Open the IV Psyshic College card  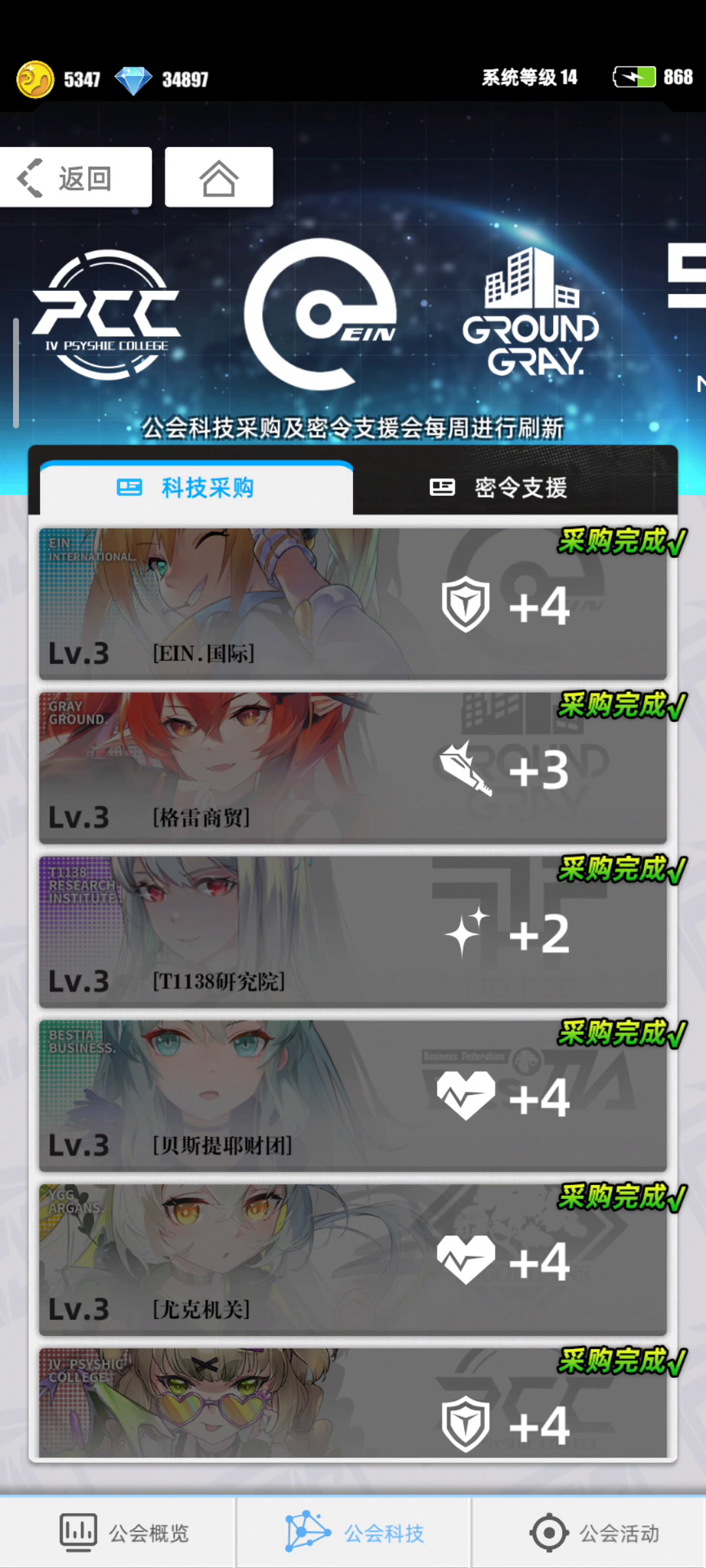tap(353, 1403)
